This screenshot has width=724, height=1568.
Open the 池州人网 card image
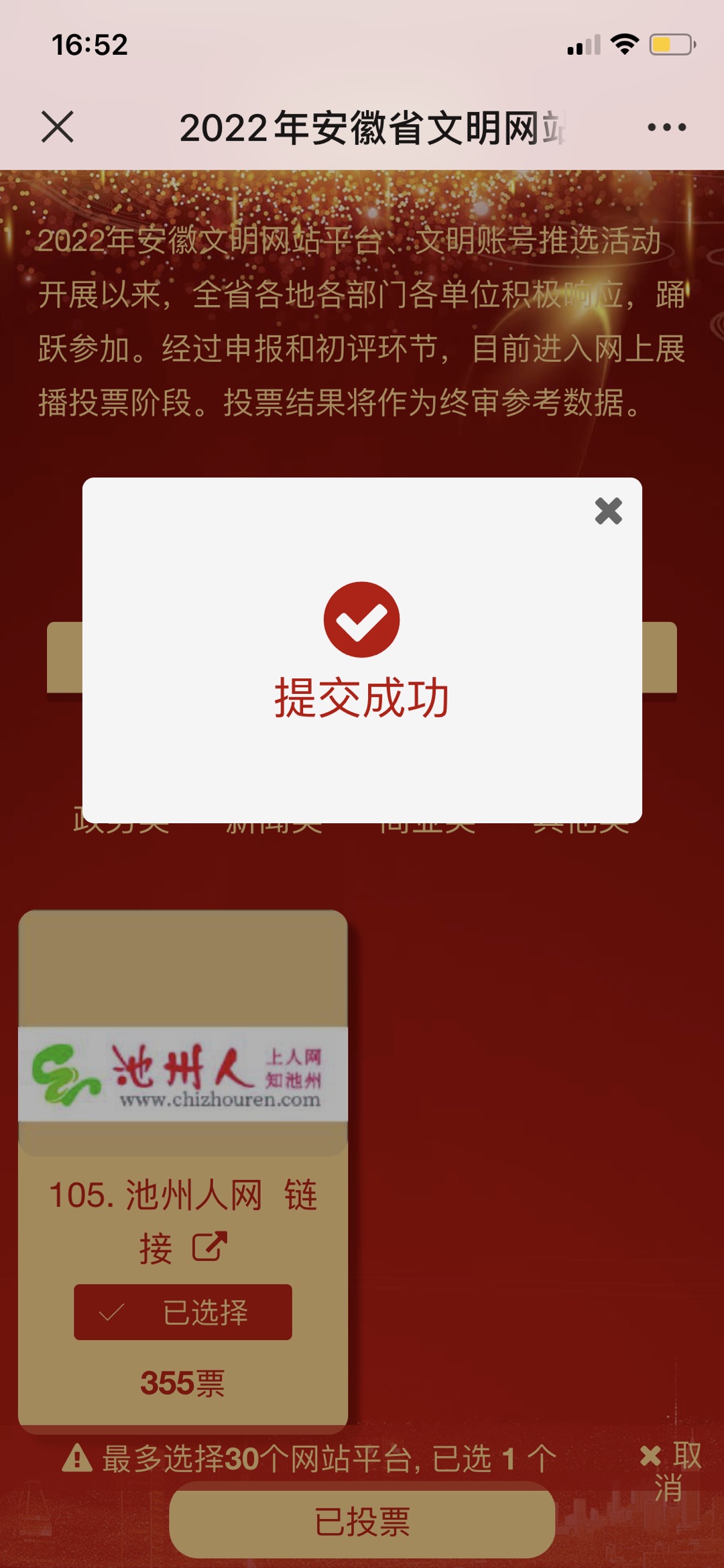[x=182, y=1073]
